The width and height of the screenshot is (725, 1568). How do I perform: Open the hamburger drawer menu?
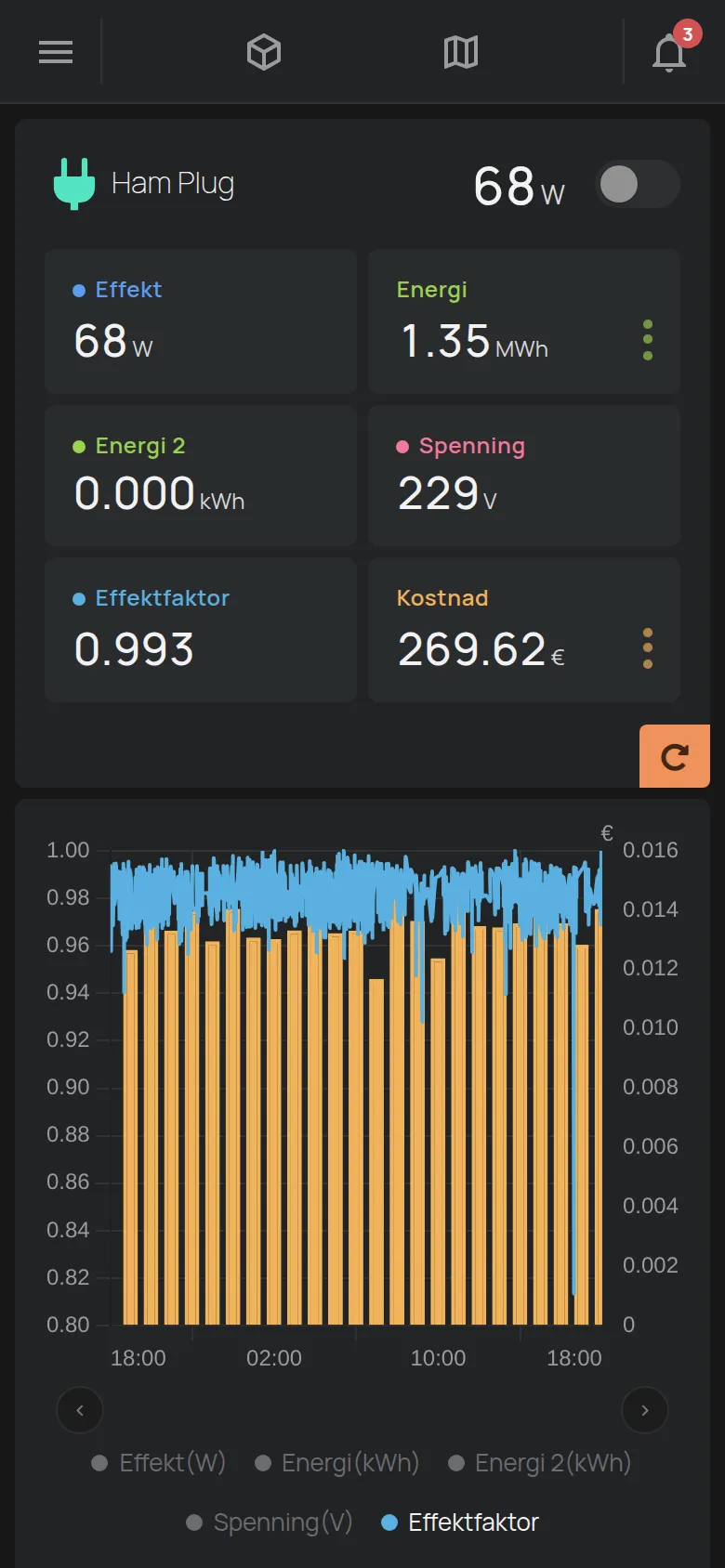56,52
